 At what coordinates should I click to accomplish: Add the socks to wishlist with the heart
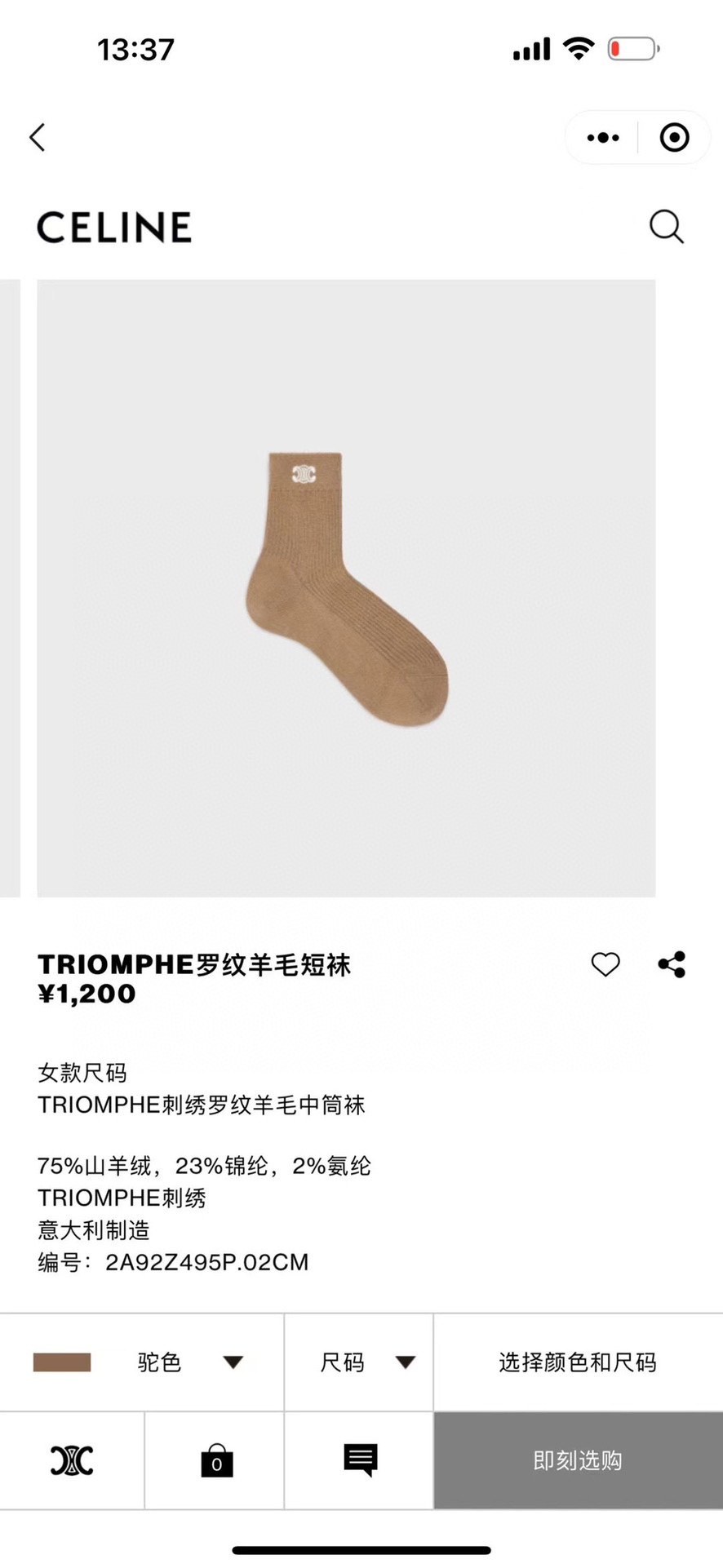pyautogui.click(x=605, y=964)
